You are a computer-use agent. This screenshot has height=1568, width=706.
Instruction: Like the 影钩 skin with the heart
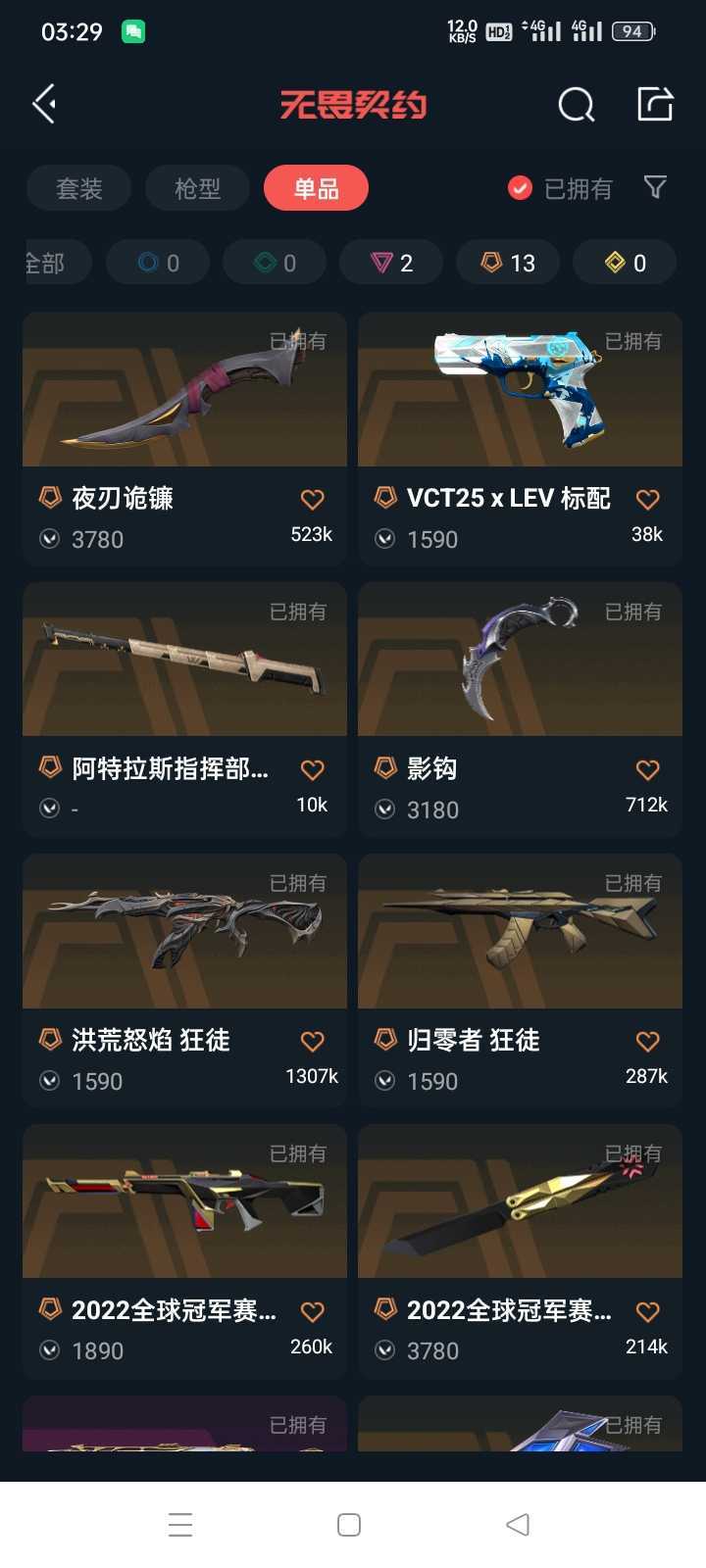coord(647,770)
